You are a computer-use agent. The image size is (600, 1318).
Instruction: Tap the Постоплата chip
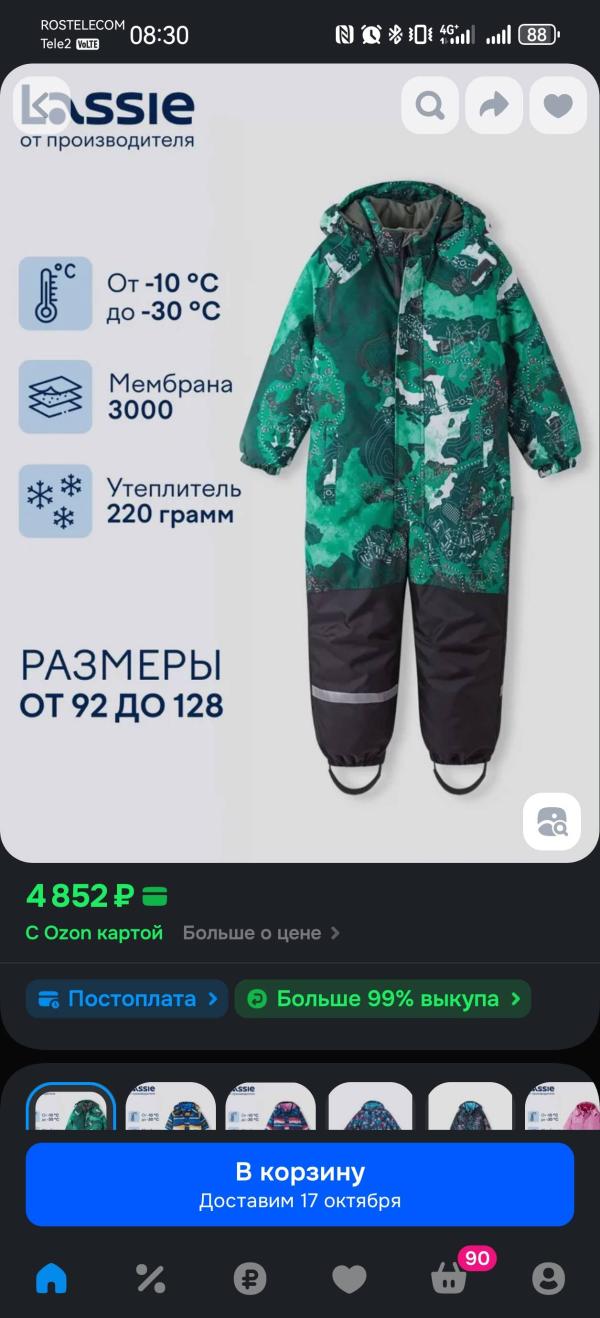(127, 998)
